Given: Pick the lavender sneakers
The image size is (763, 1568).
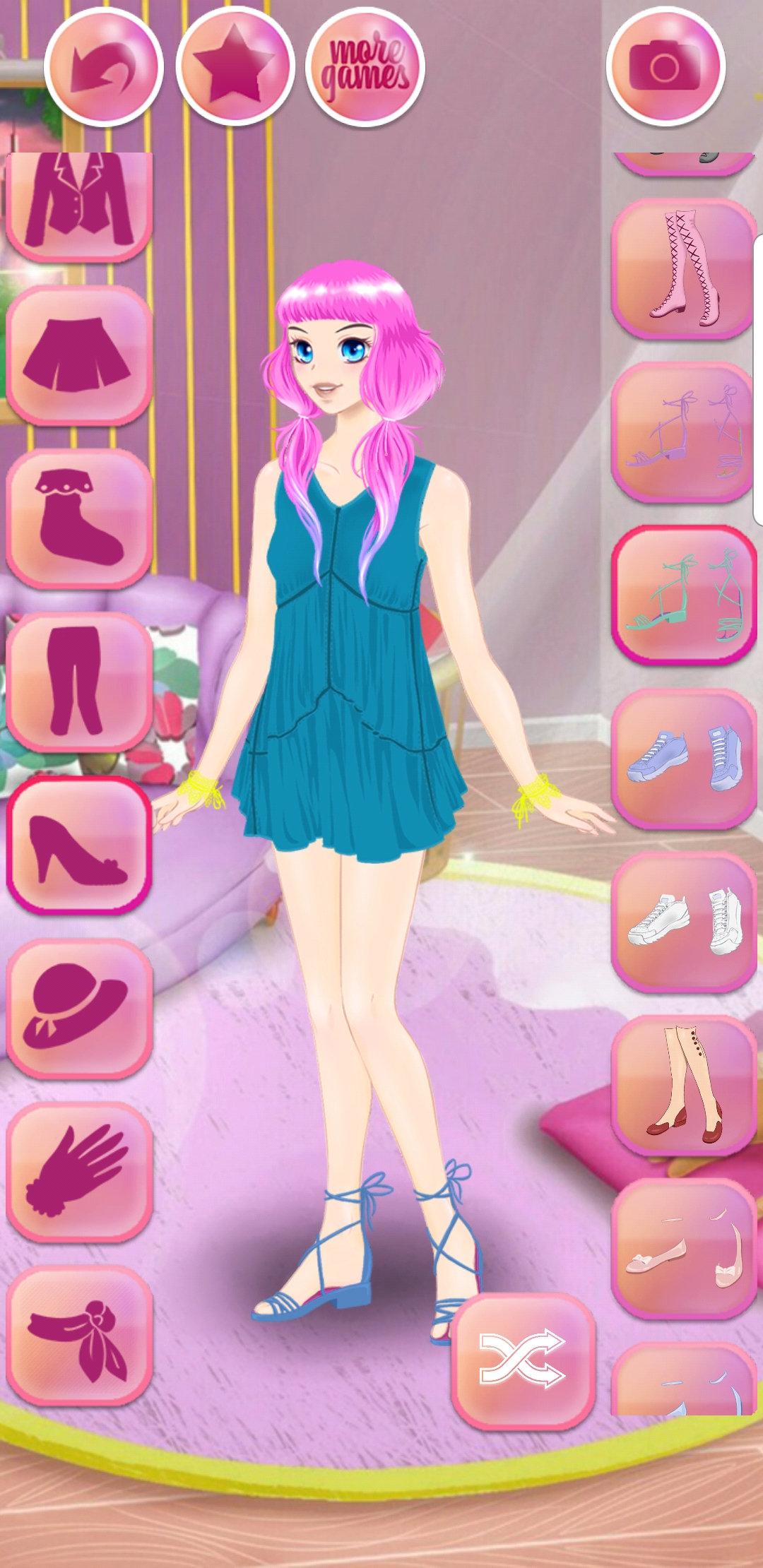Looking at the screenshot, I should (x=684, y=759).
